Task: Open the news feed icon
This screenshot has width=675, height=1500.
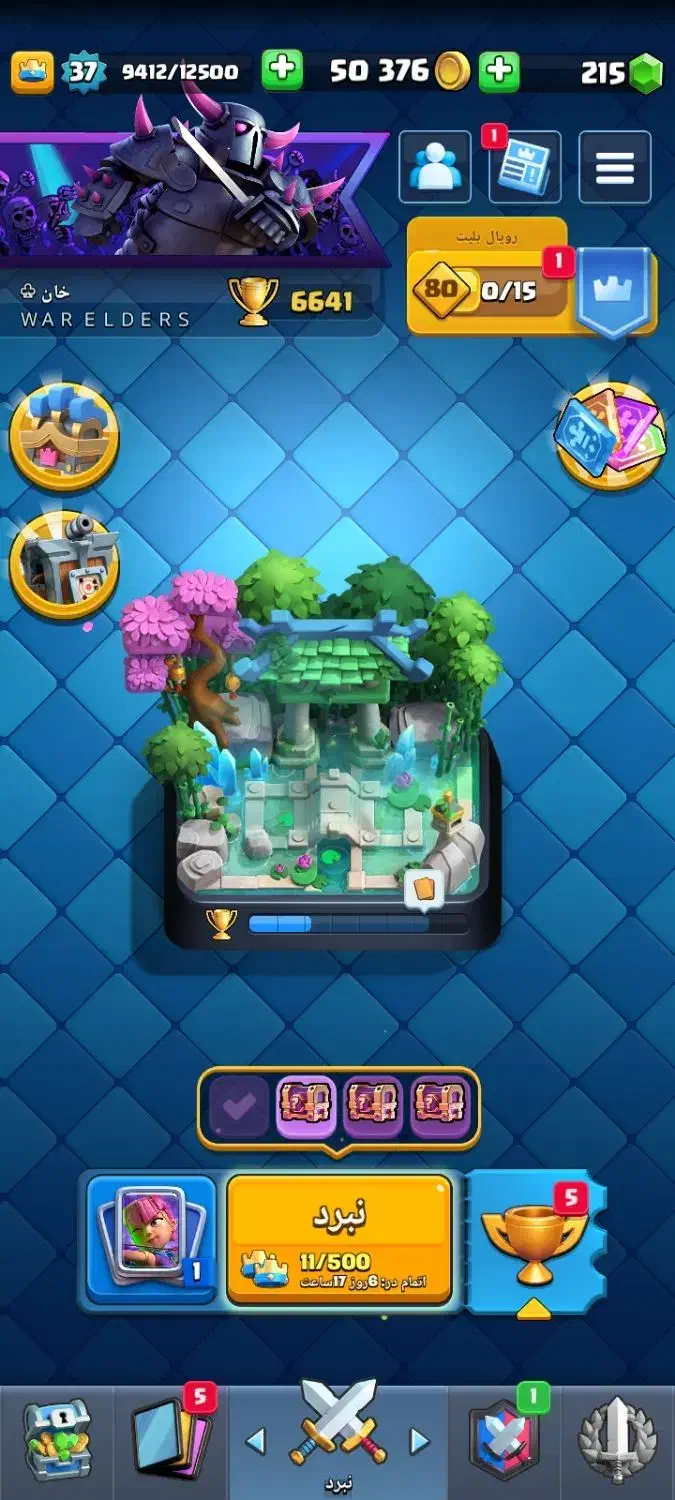Action: click(x=524, y=167)
